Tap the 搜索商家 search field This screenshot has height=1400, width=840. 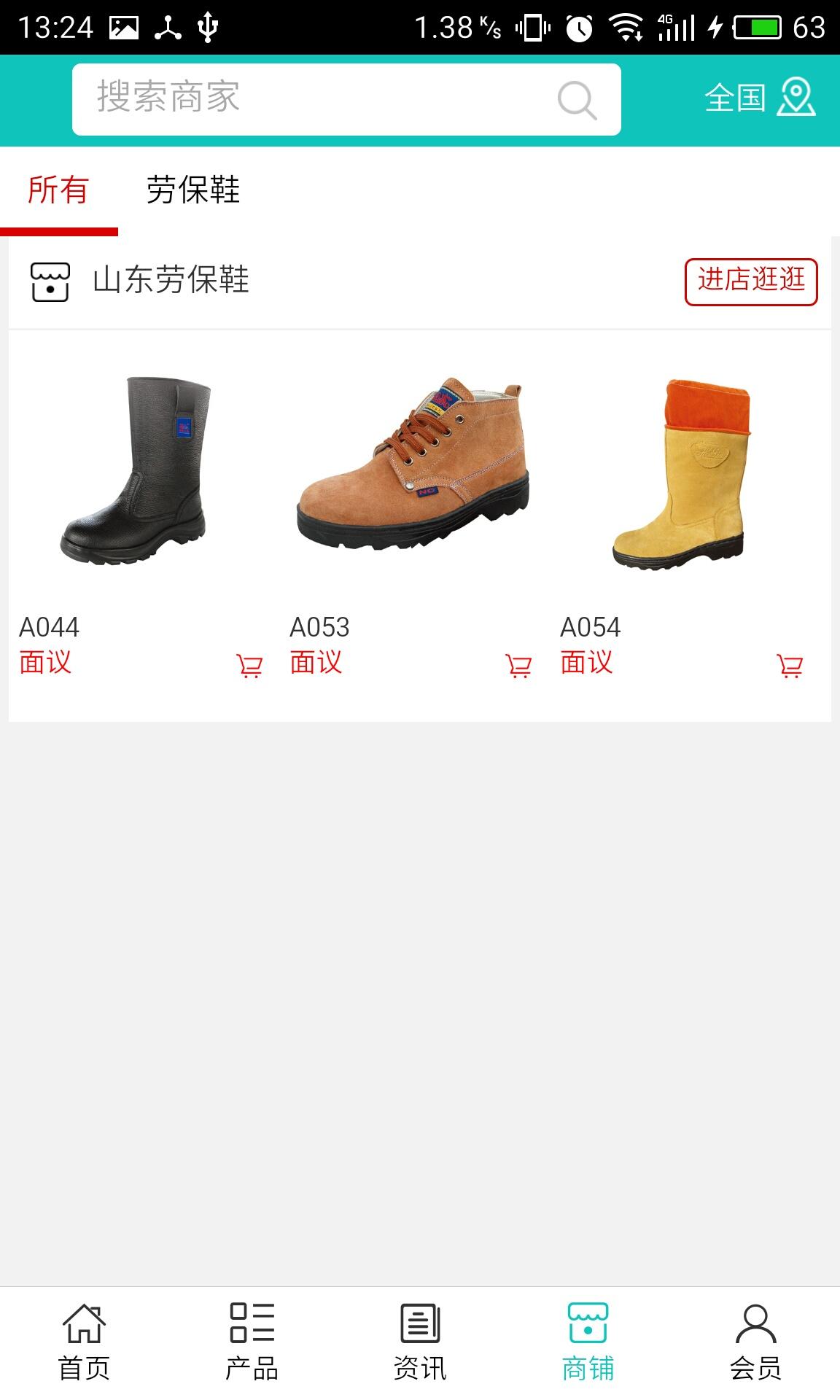pos(314,99)
